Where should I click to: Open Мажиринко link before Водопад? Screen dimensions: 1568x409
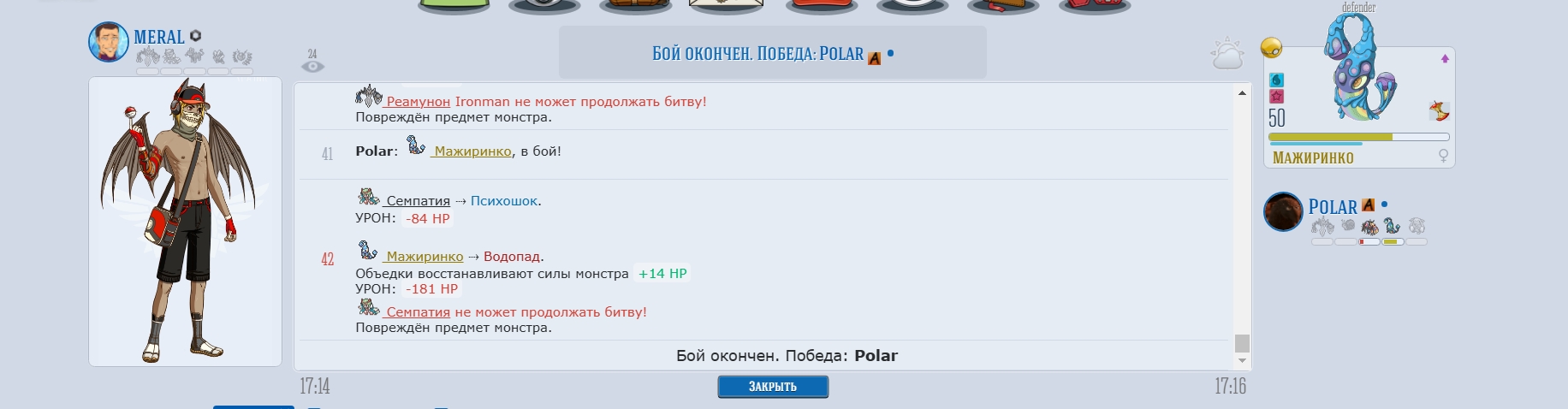(425, 257)
